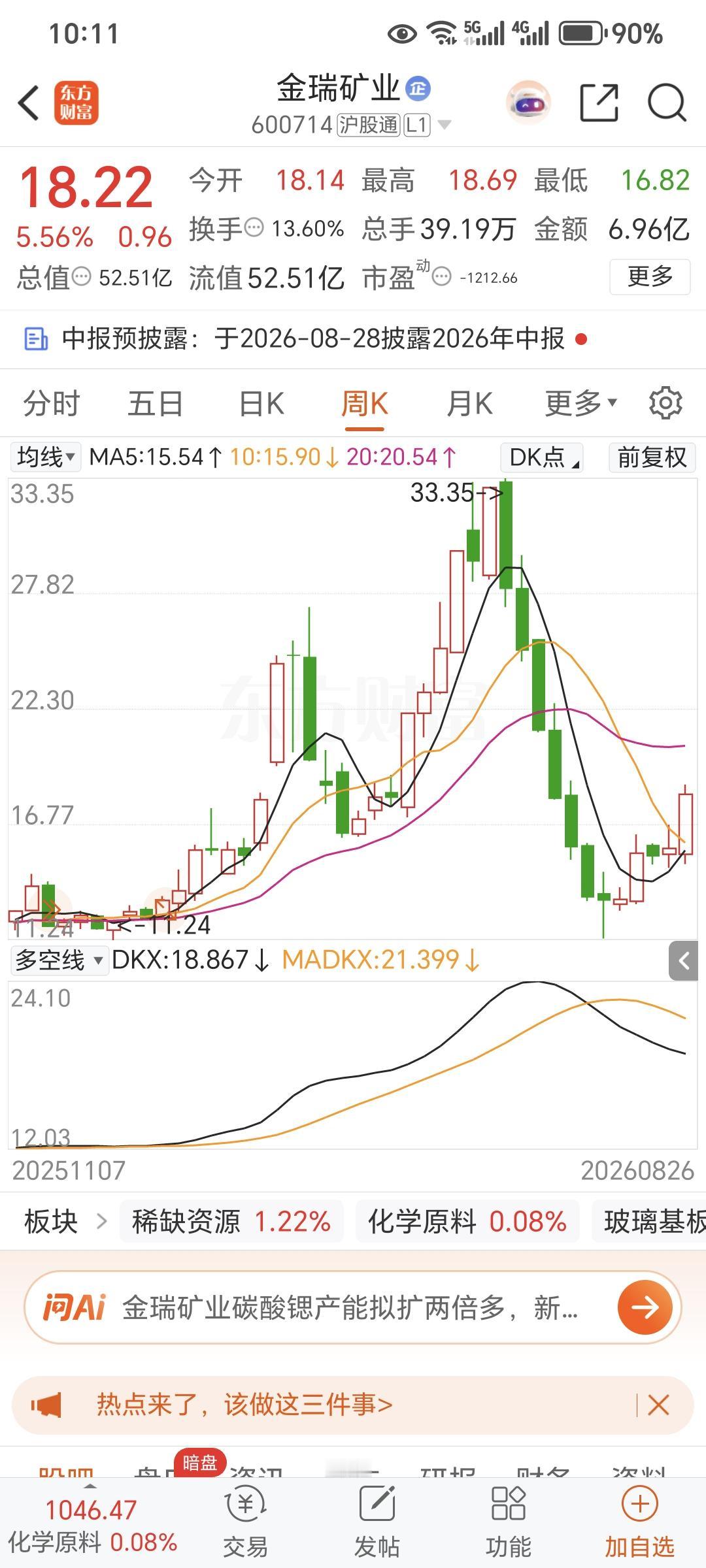Change 前复权 adjustment setting
The image size is (706, 1568).
tap(652, 457)
